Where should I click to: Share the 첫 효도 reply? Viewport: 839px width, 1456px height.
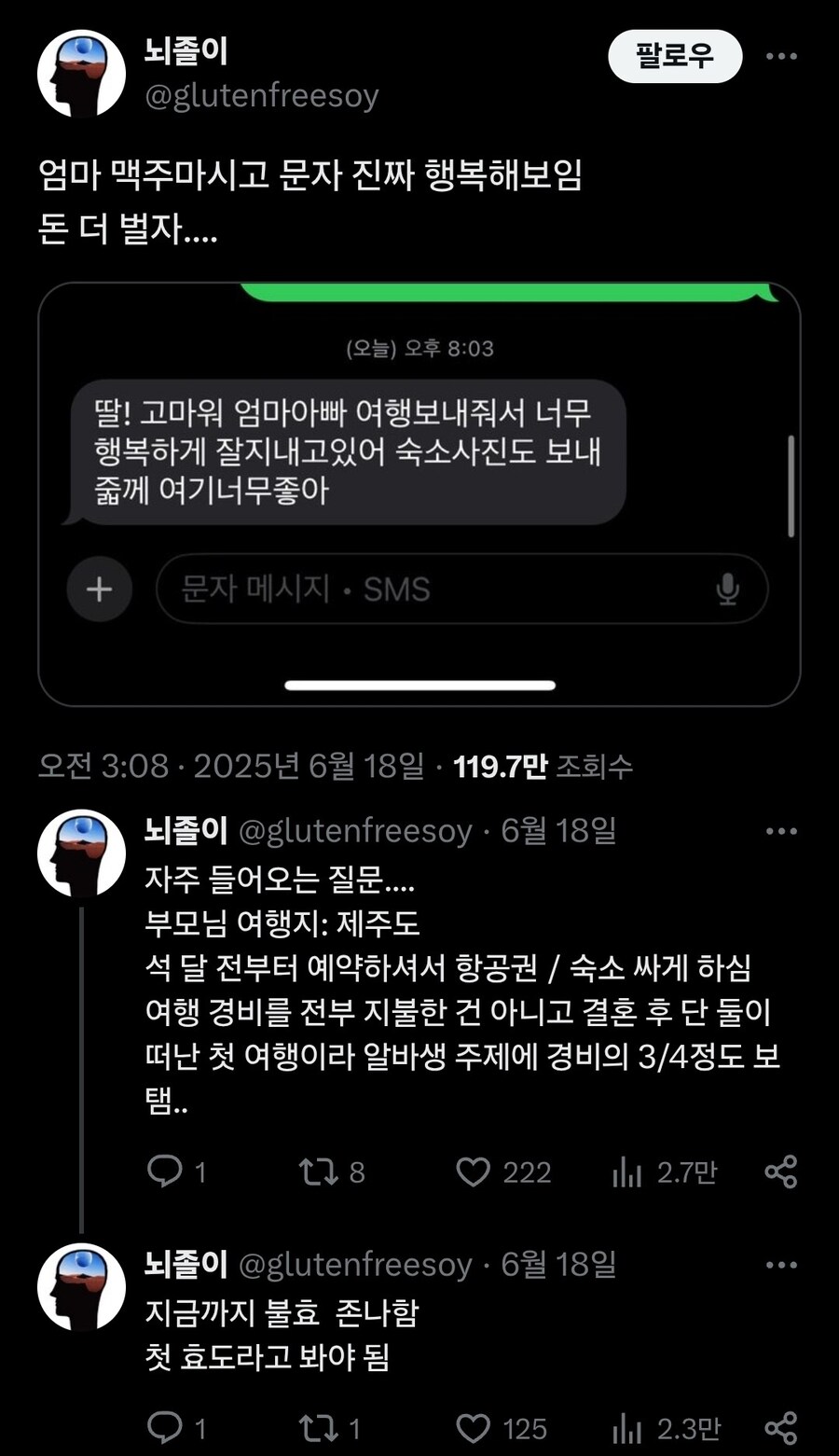[x=781, y=1427]
